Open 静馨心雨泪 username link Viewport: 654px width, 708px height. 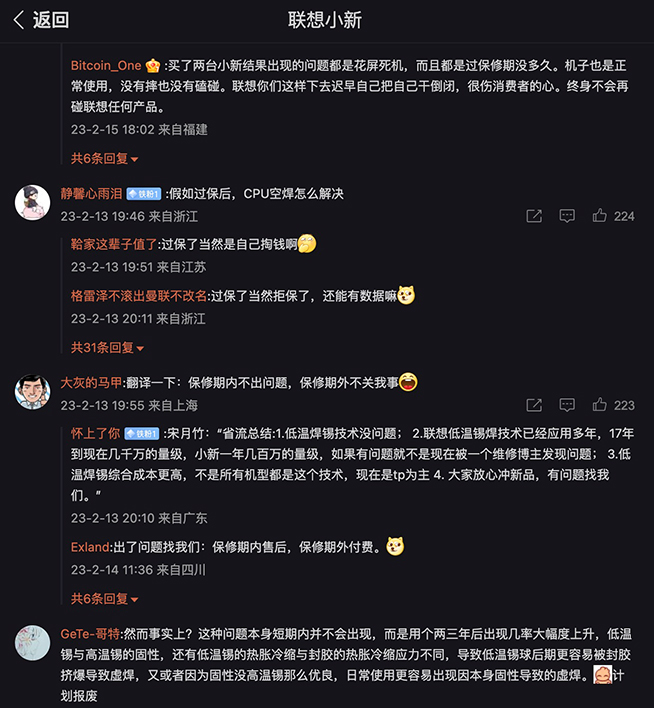pyautogui.click(x=94, y=194)
